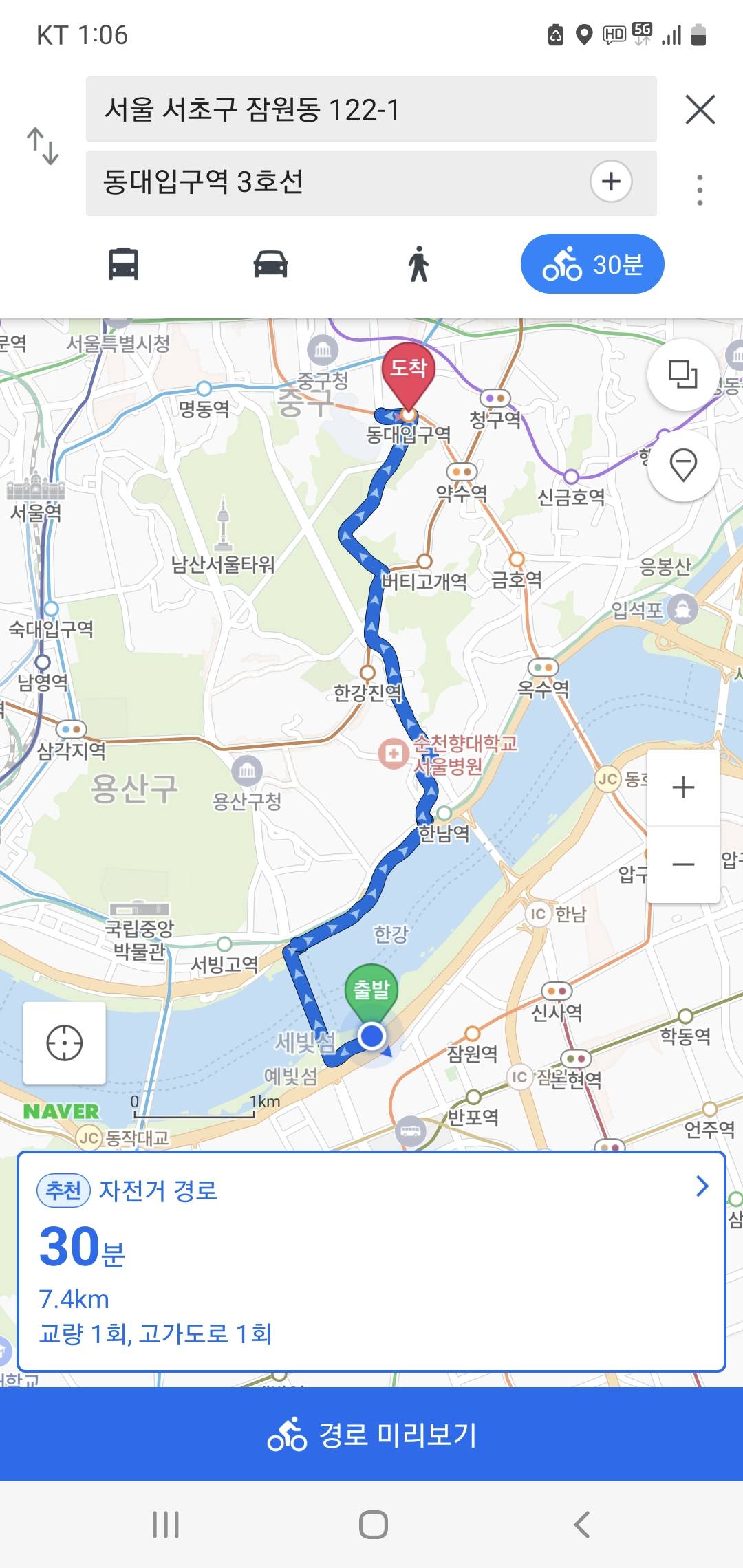Switch to car directions
The width and height of the screenshot is (743, 1568).
pyautogui.click(x=270, y=264)
